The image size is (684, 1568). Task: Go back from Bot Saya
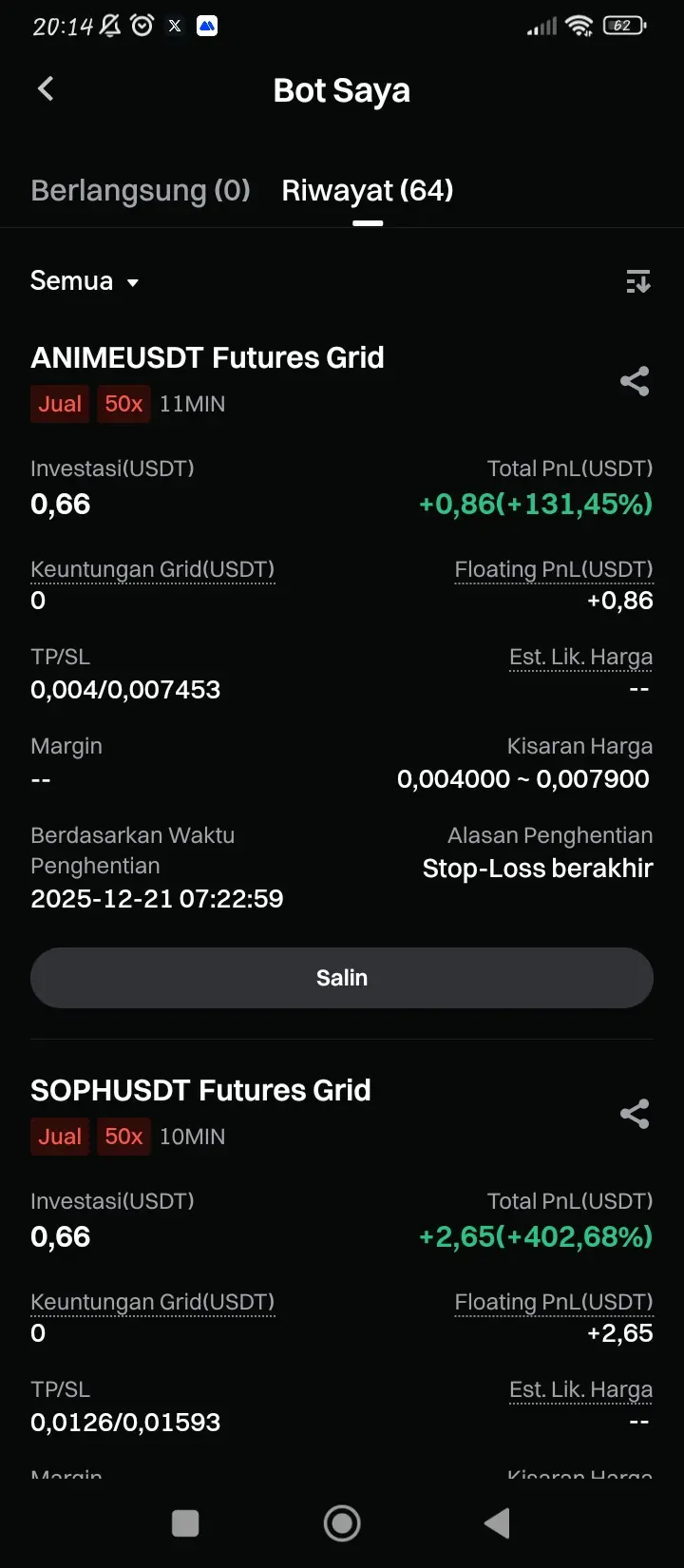click(46, 89)
